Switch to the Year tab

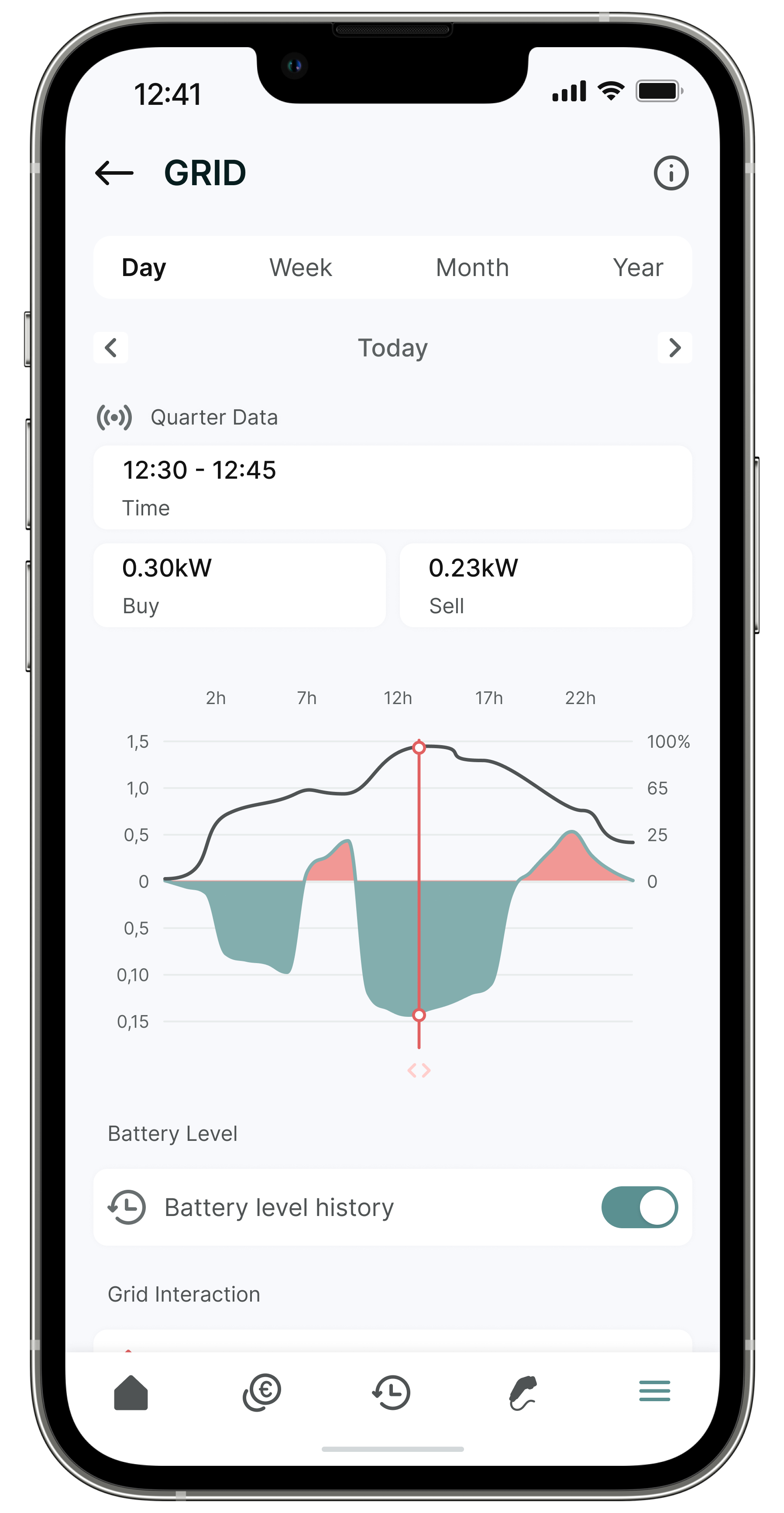[x=638, y=268]
